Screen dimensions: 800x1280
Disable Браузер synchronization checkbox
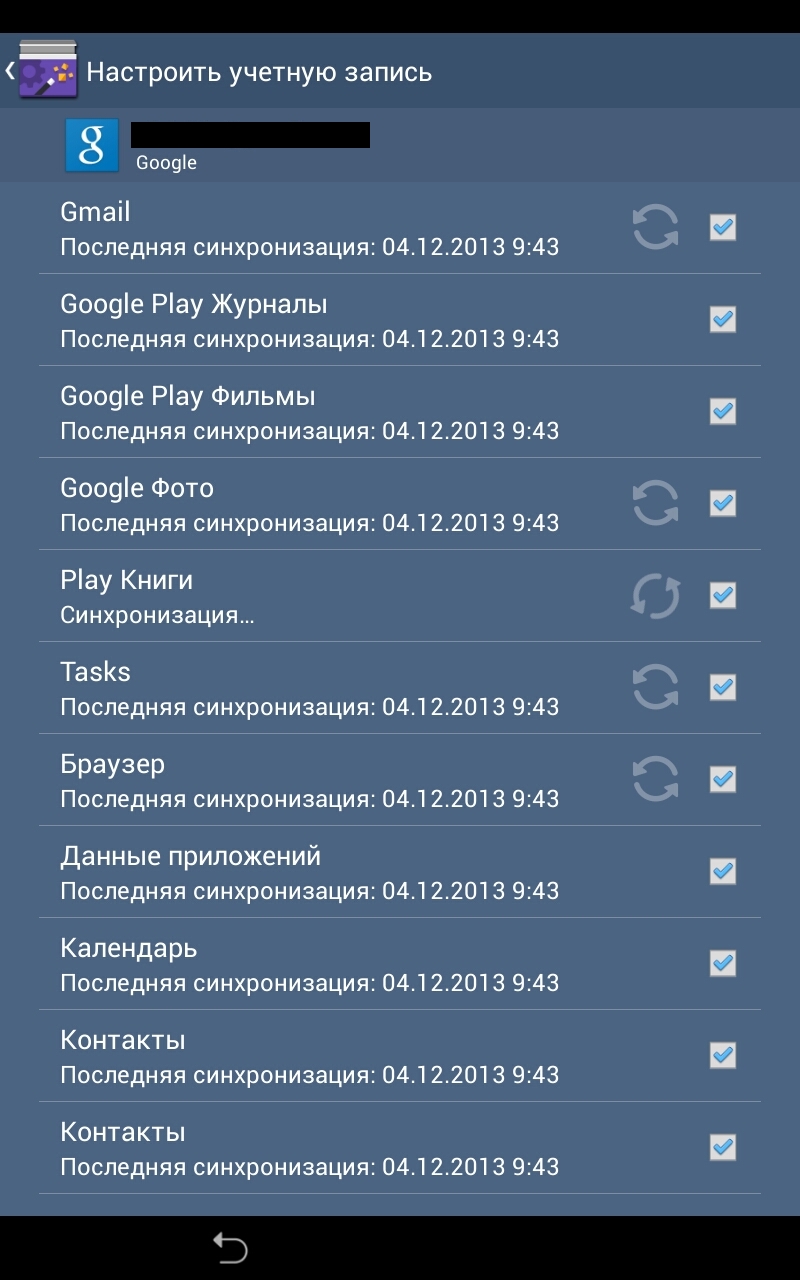pyautogui.click(x=722, y=780)
